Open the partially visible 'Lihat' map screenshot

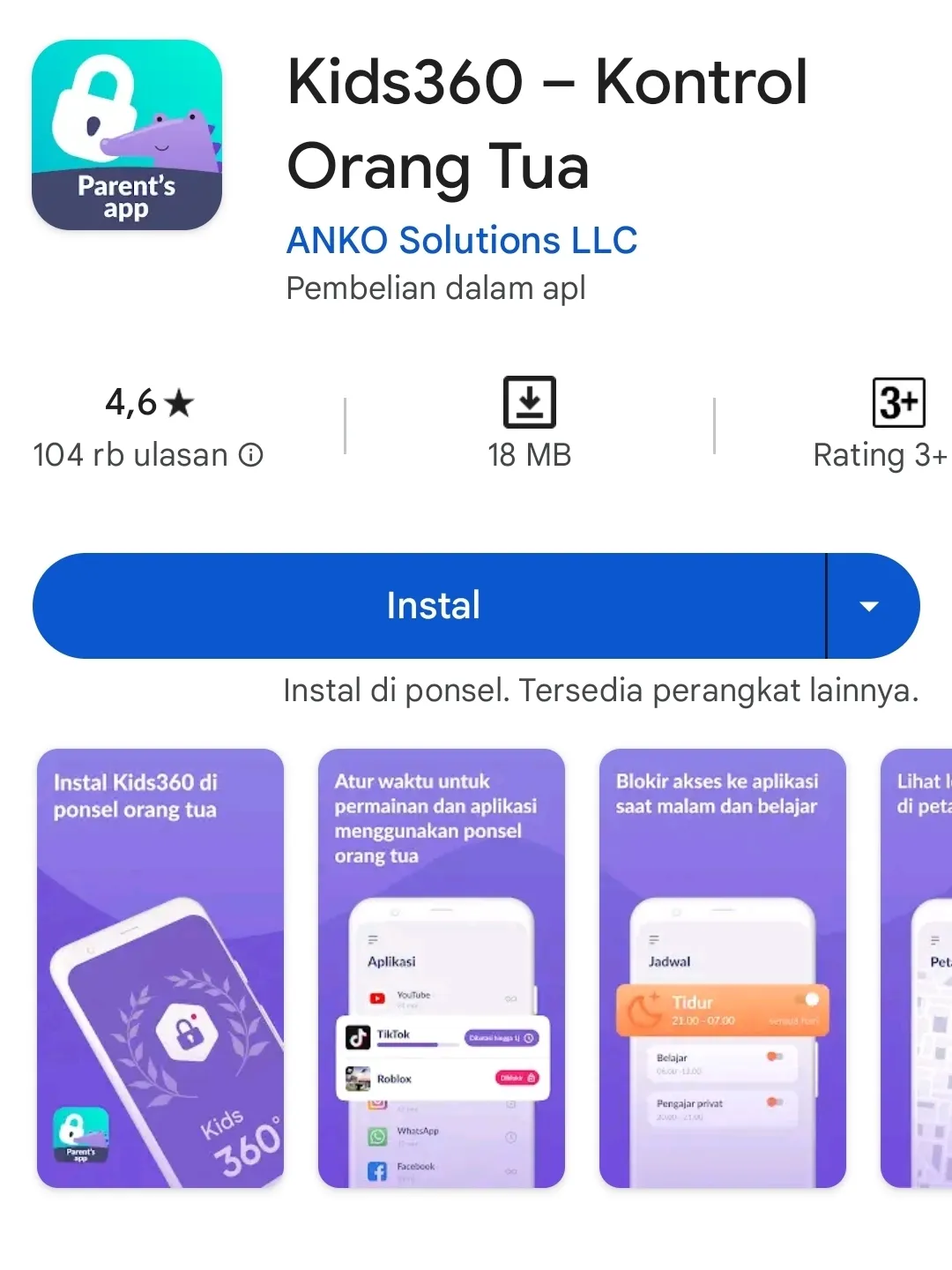pos(919,967)
